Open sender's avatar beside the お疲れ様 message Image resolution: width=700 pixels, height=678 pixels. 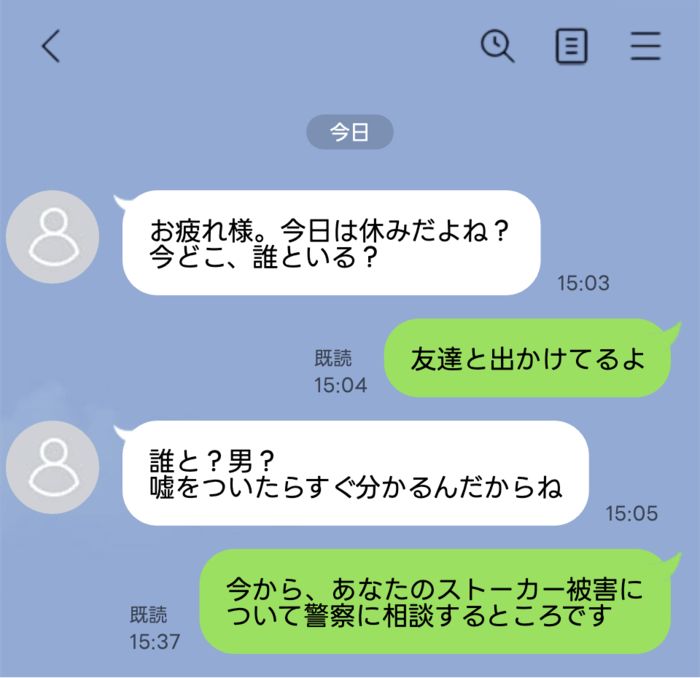pos(52,237)
